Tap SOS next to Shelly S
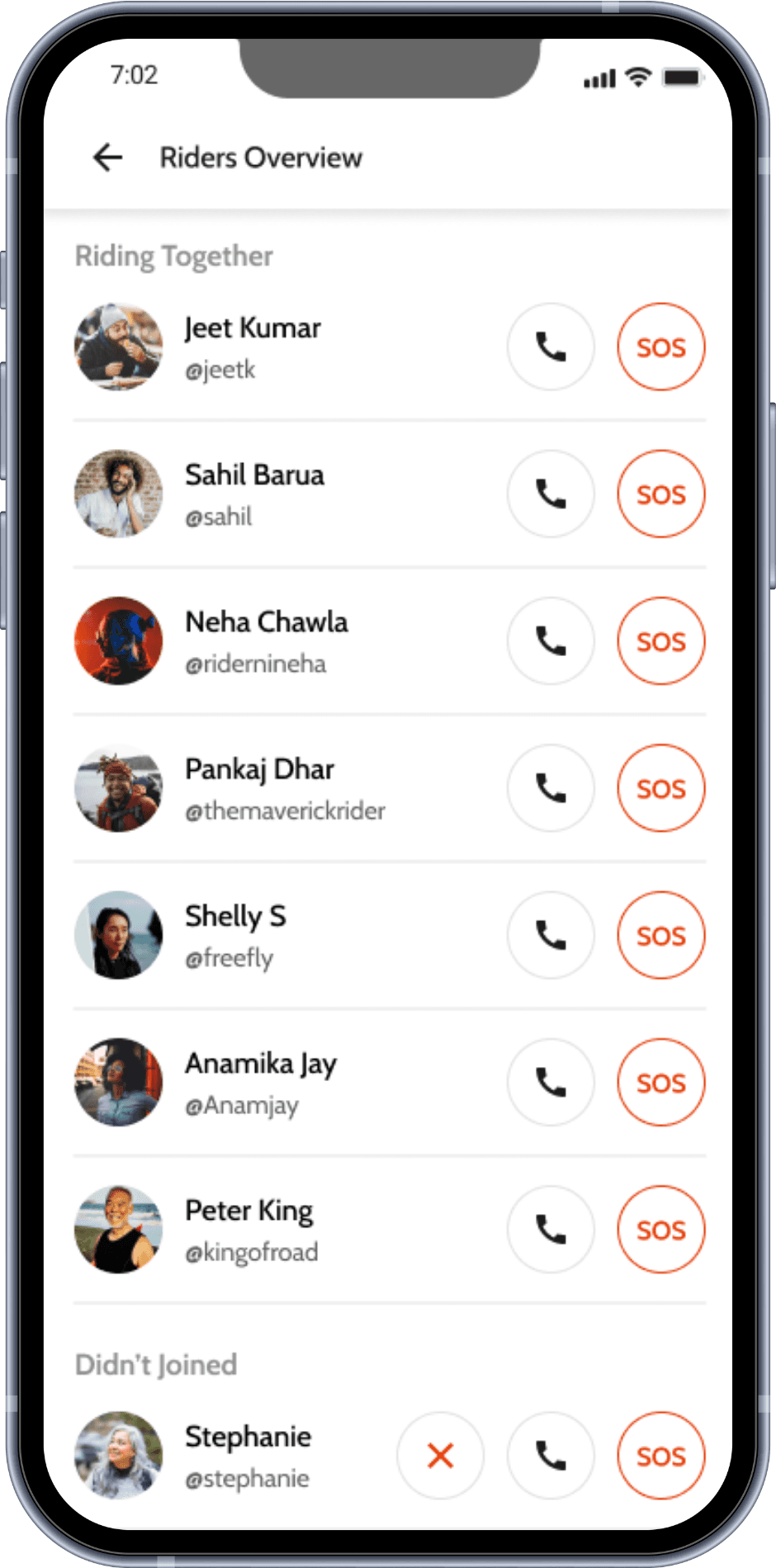The width and height of the screenshot is (776, 1568). 661,935
